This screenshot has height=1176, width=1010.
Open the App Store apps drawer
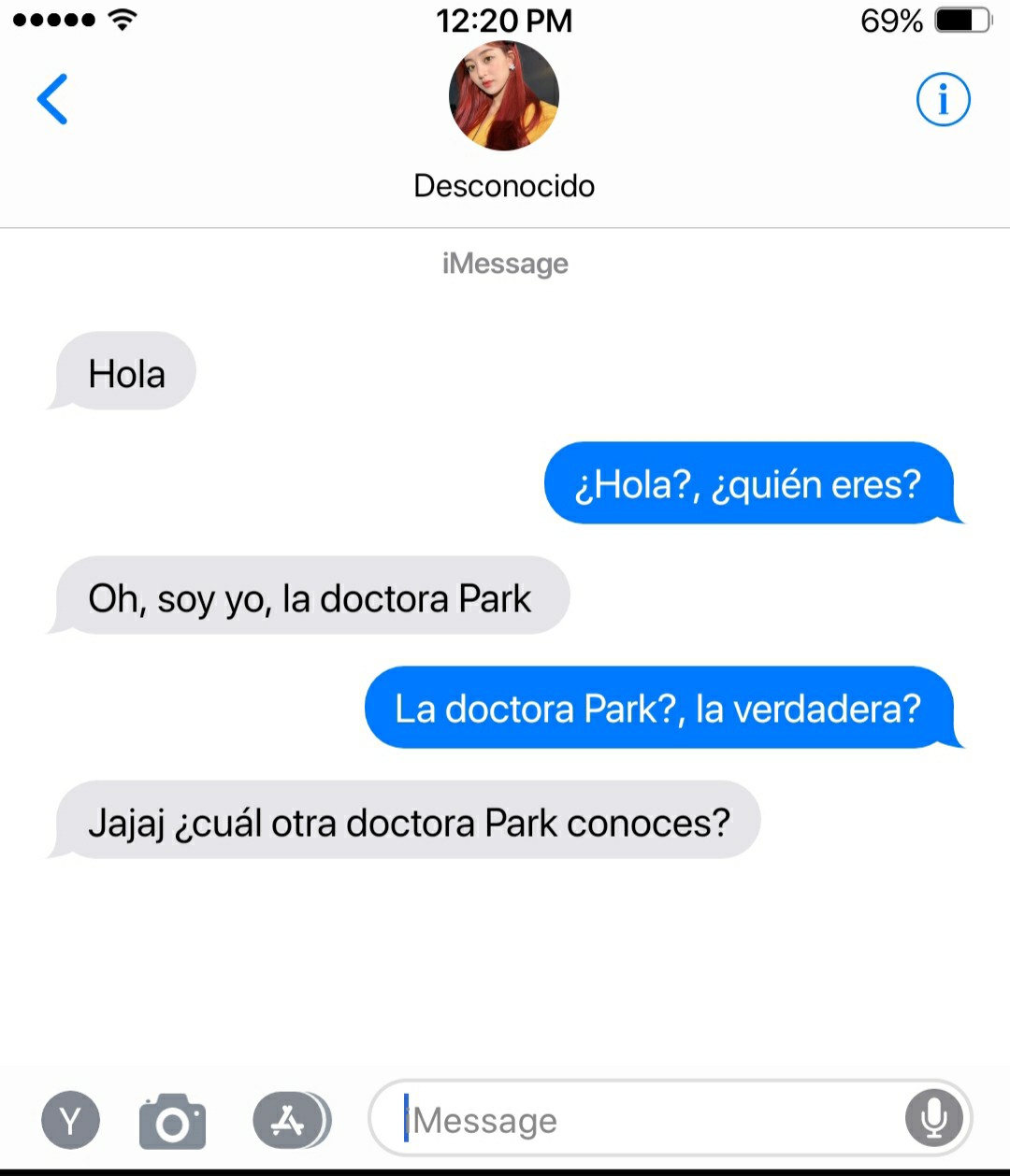290,1119
